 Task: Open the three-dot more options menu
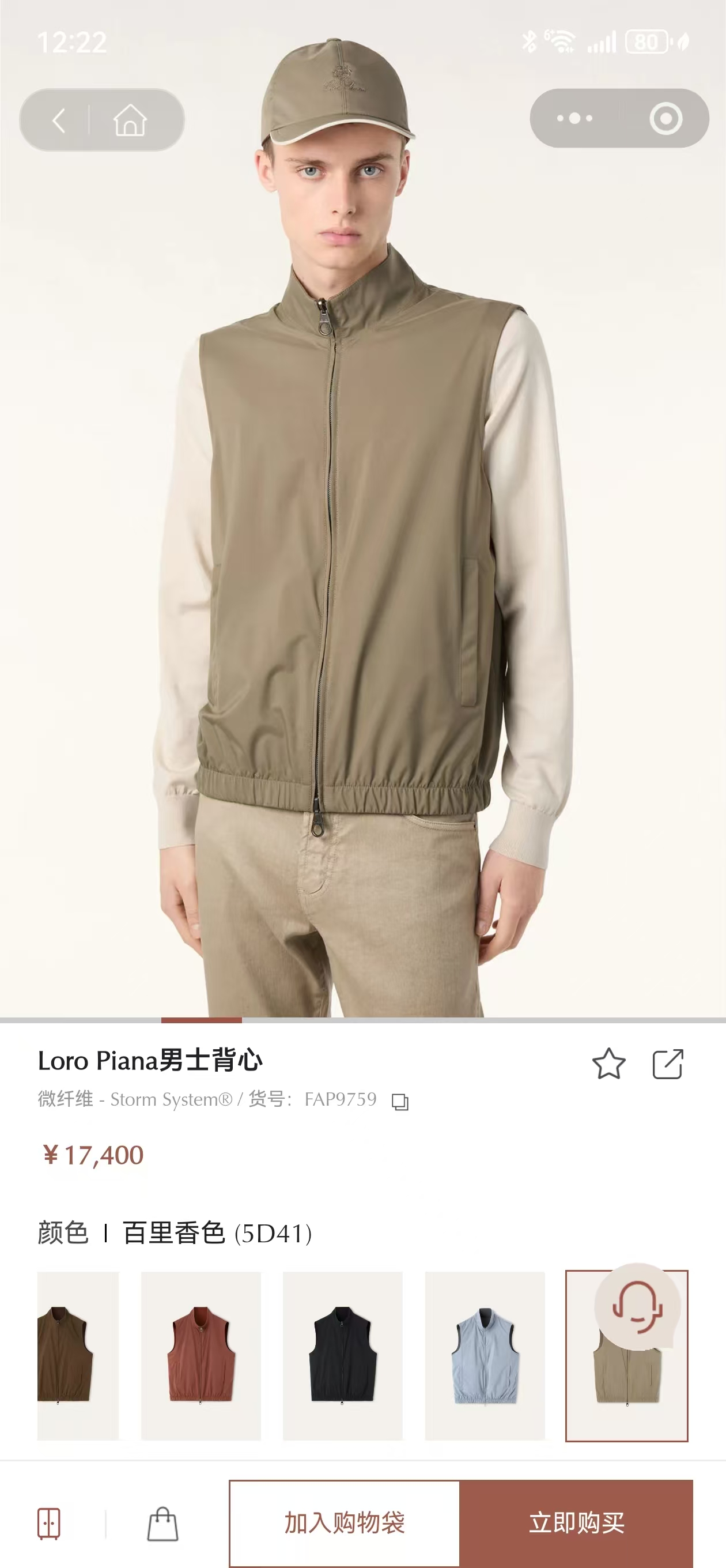(574, 118)
